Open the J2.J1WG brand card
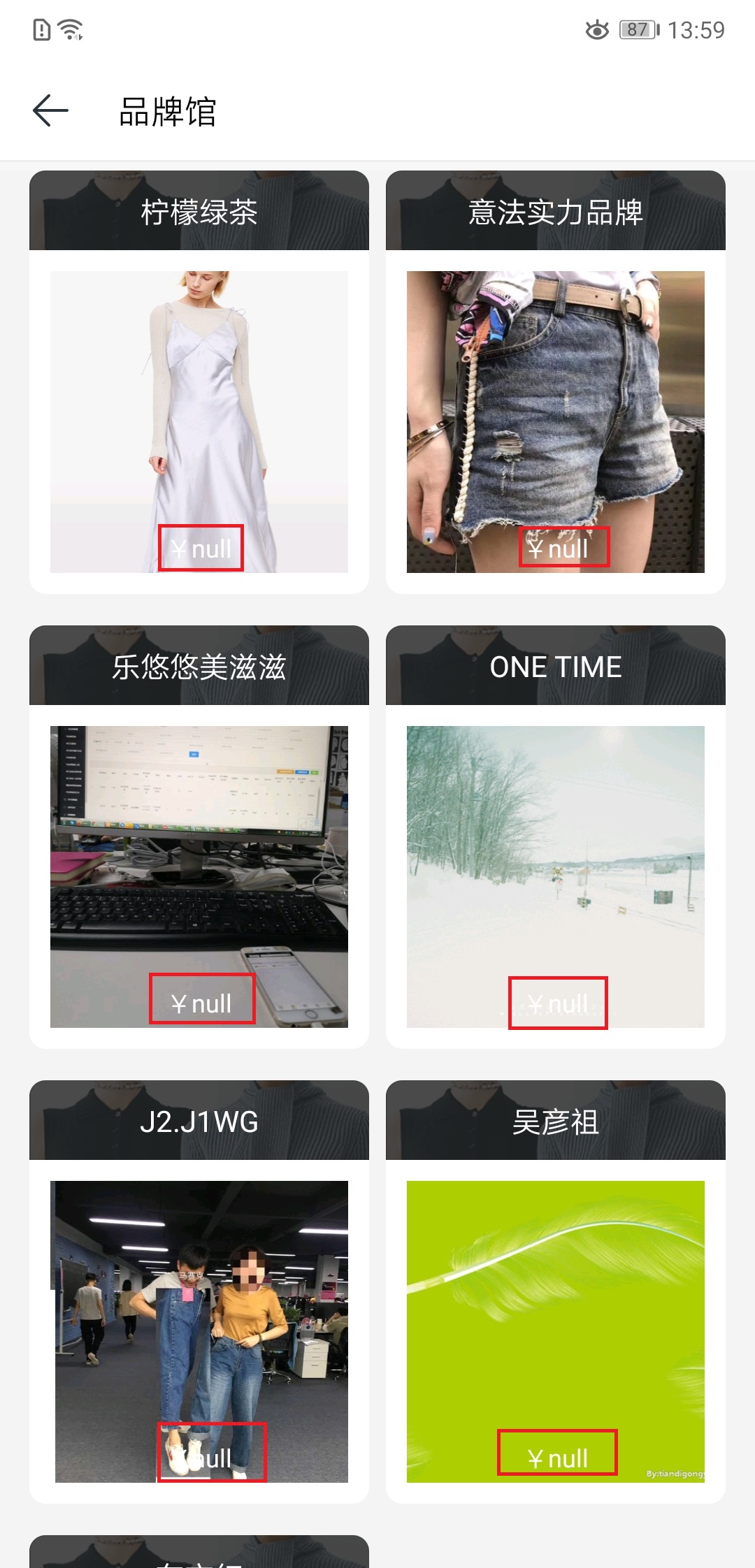 tap(199, 1292)
